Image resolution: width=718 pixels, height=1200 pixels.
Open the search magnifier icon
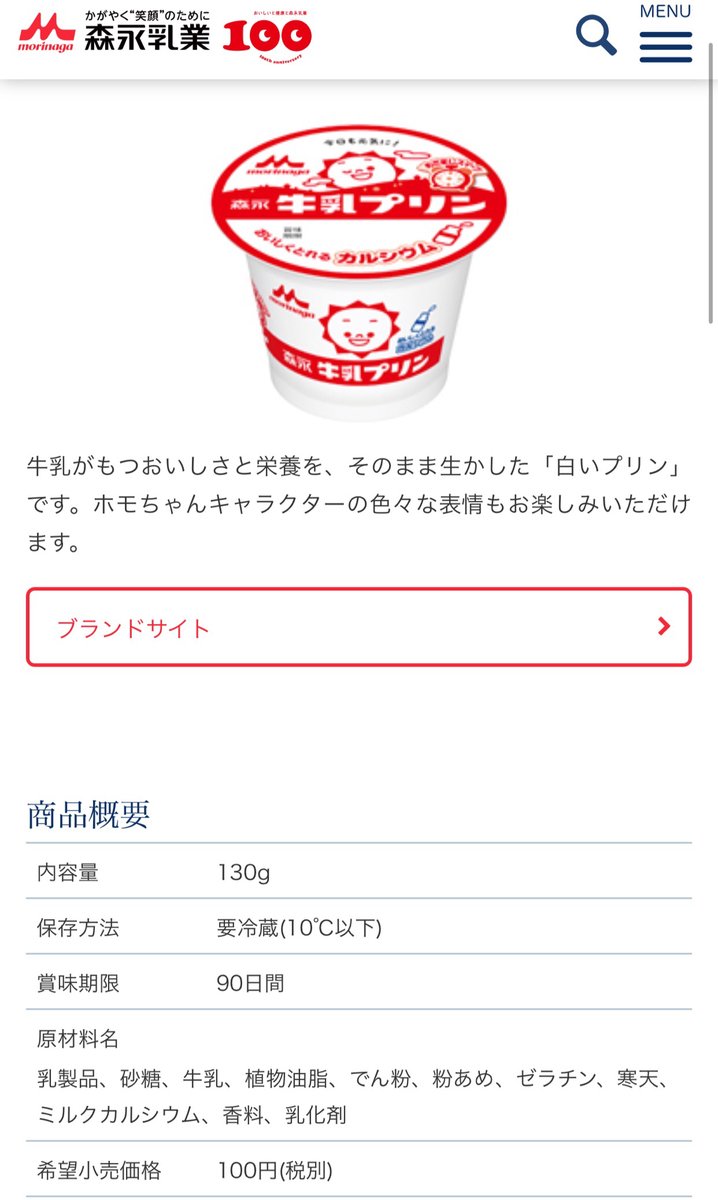pos(596,36)
